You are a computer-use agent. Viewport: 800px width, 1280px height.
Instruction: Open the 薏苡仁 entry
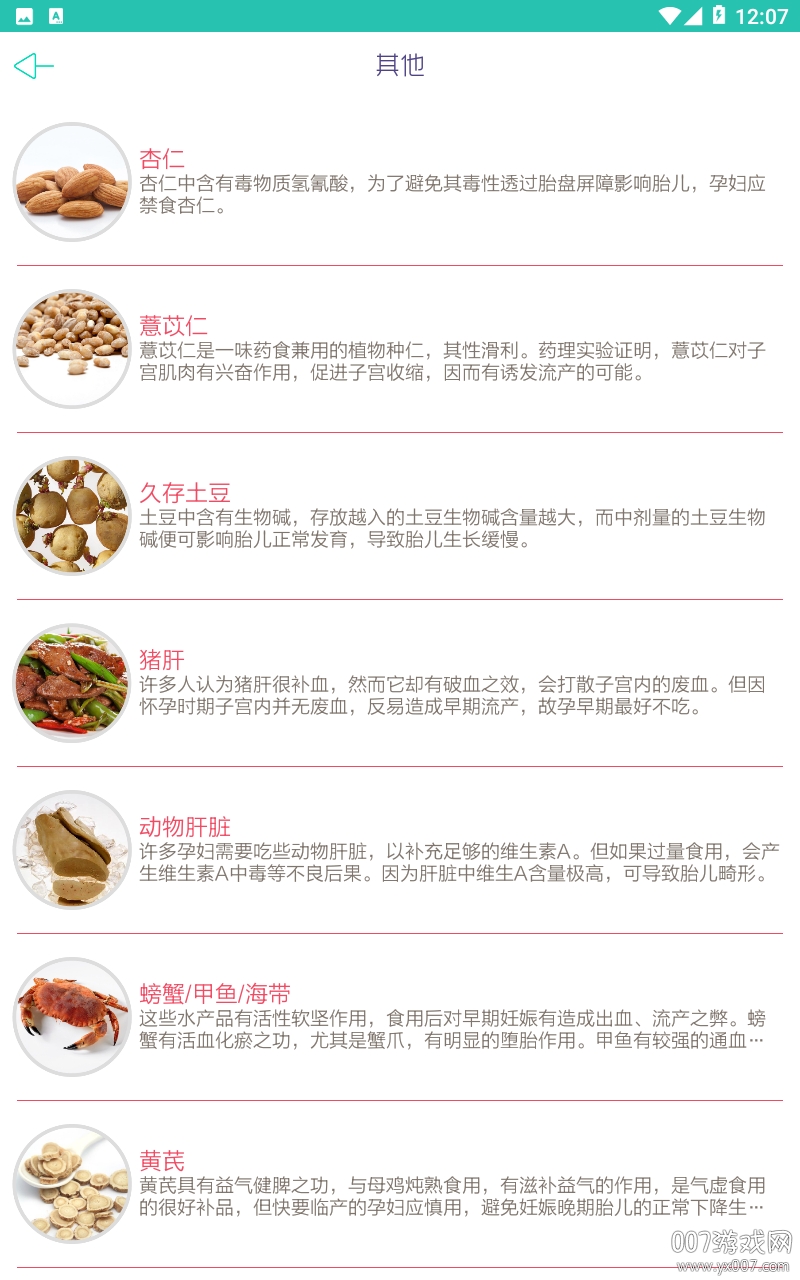[400, 350]
